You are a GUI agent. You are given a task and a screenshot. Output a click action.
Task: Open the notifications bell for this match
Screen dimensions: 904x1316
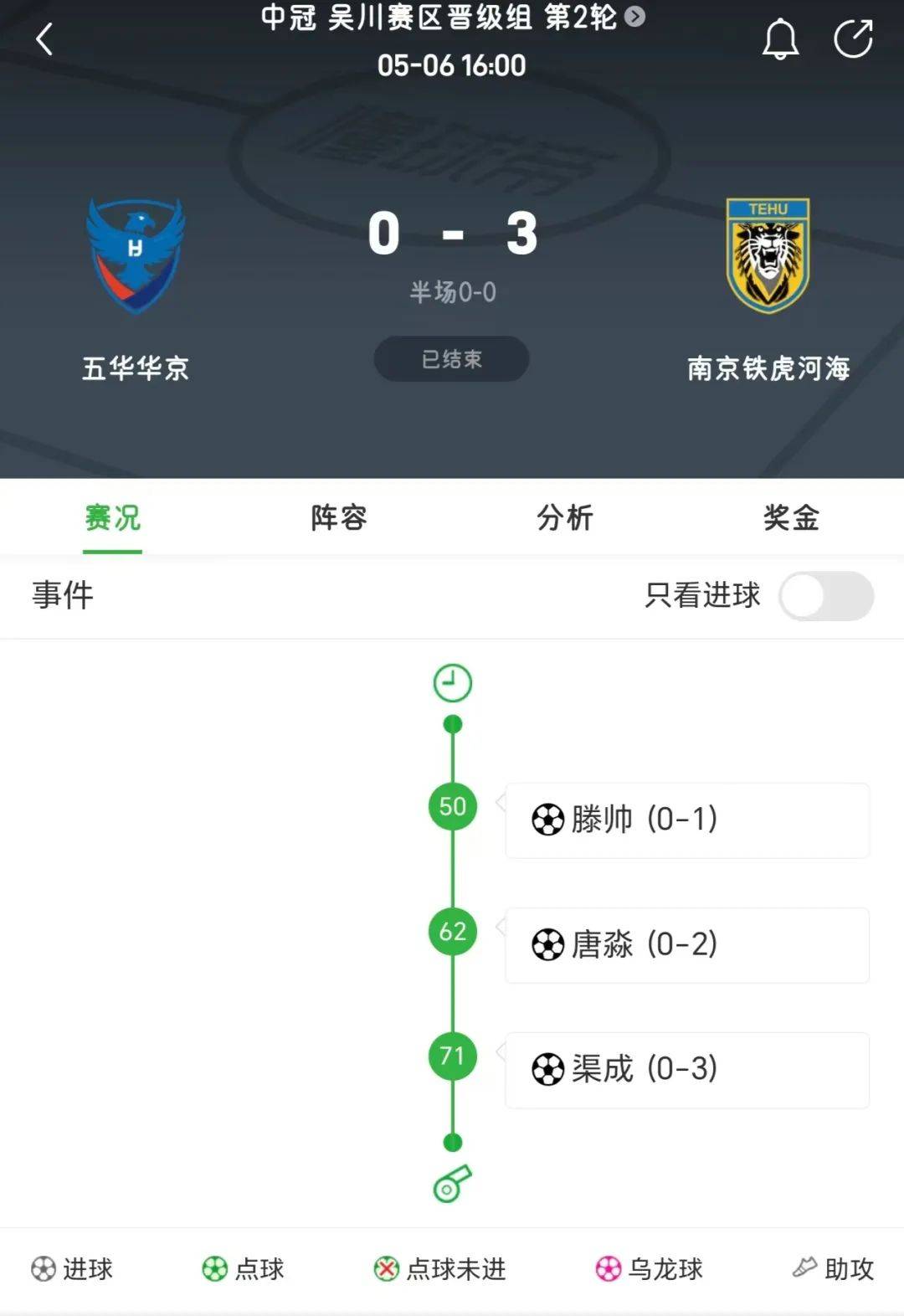[x=779, y=39]
